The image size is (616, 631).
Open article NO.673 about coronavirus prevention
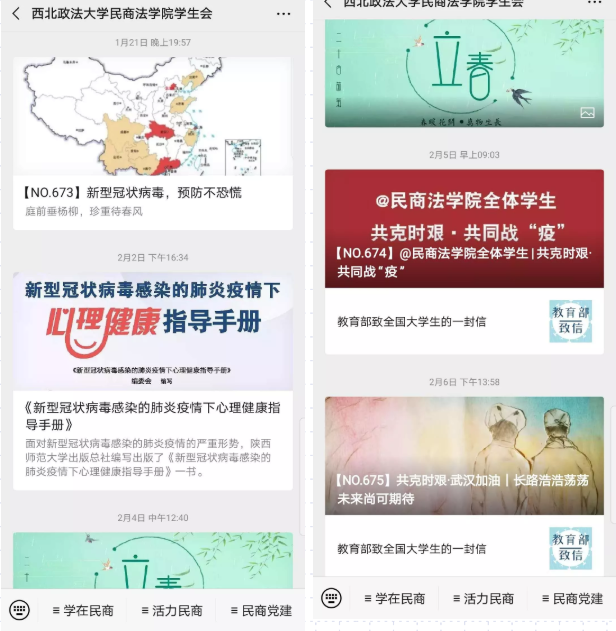coord(152,192)
